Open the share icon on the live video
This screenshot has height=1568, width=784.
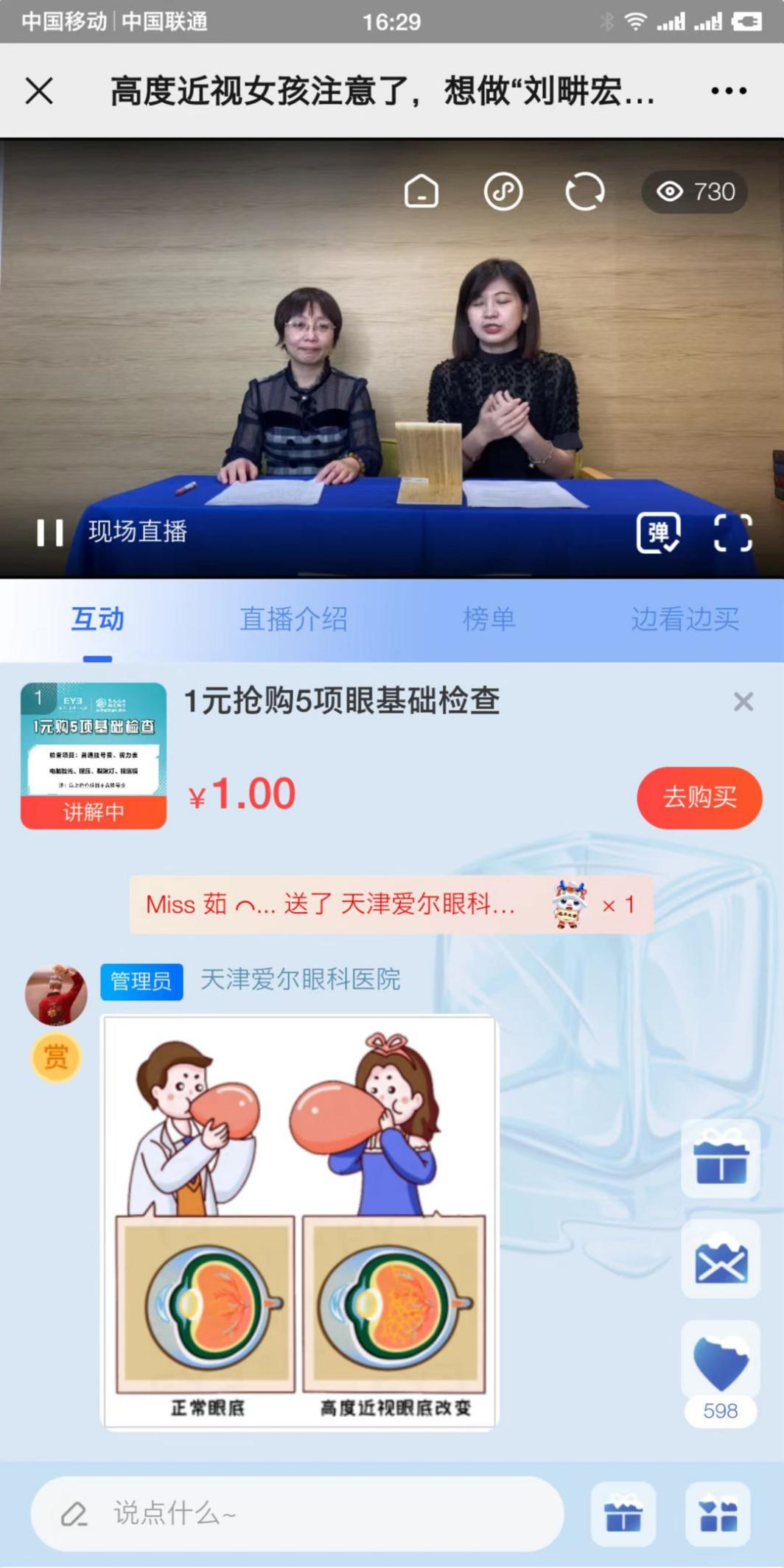pos(503,191)
